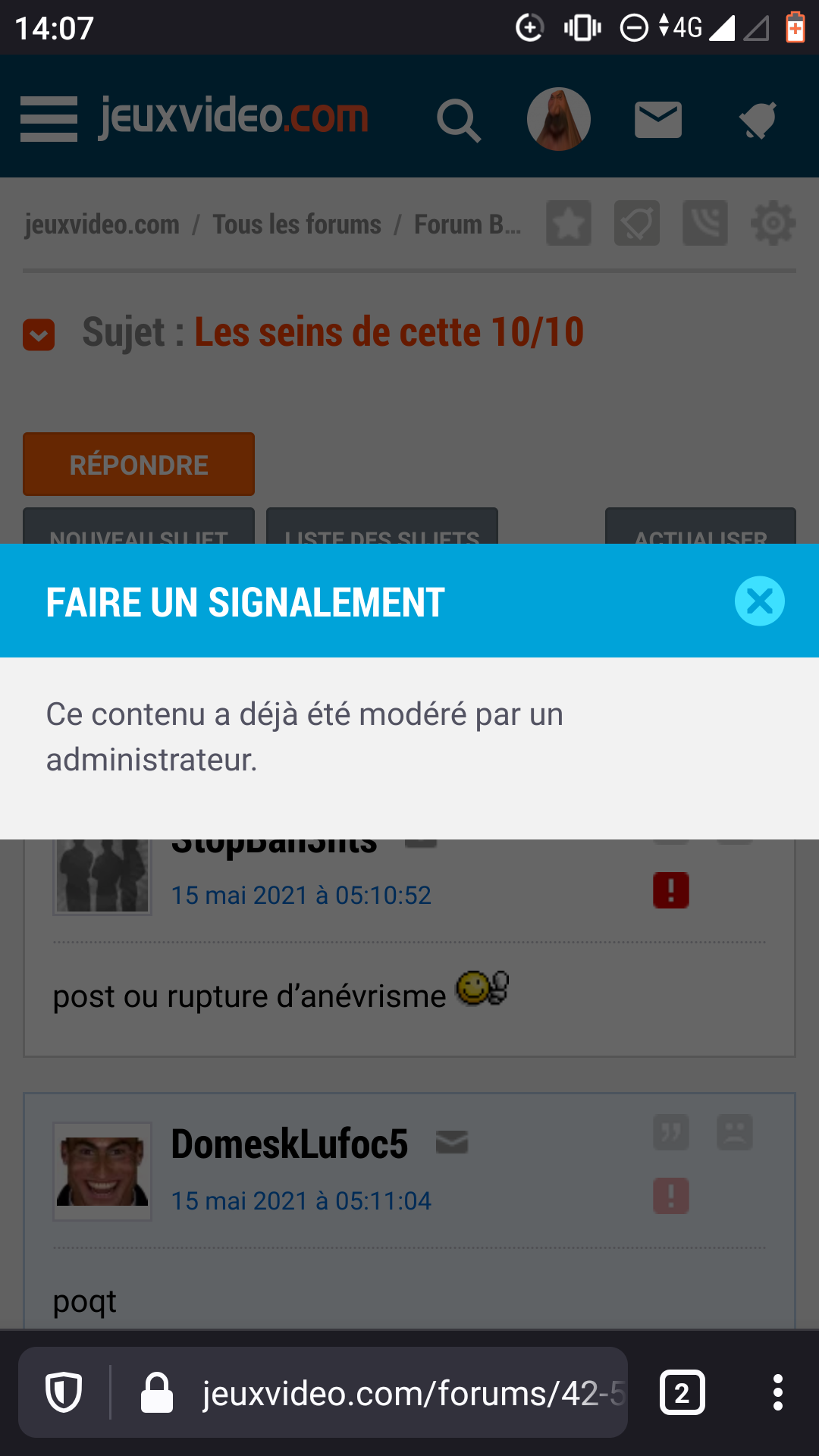
Task: Open browser overflow menu
Action: [x=777, y=1393]
